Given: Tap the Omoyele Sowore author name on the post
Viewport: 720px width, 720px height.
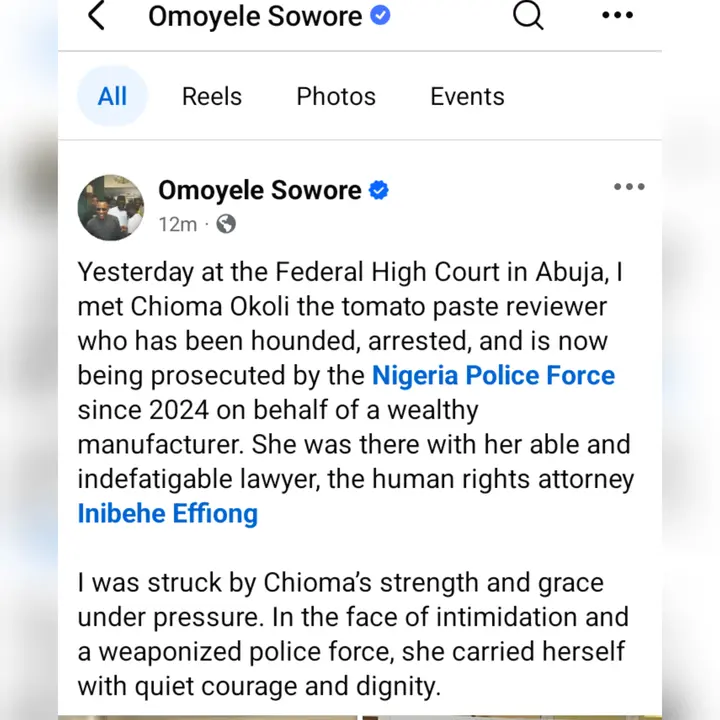Looking at the screenshot, I should (x=260, y=190).
